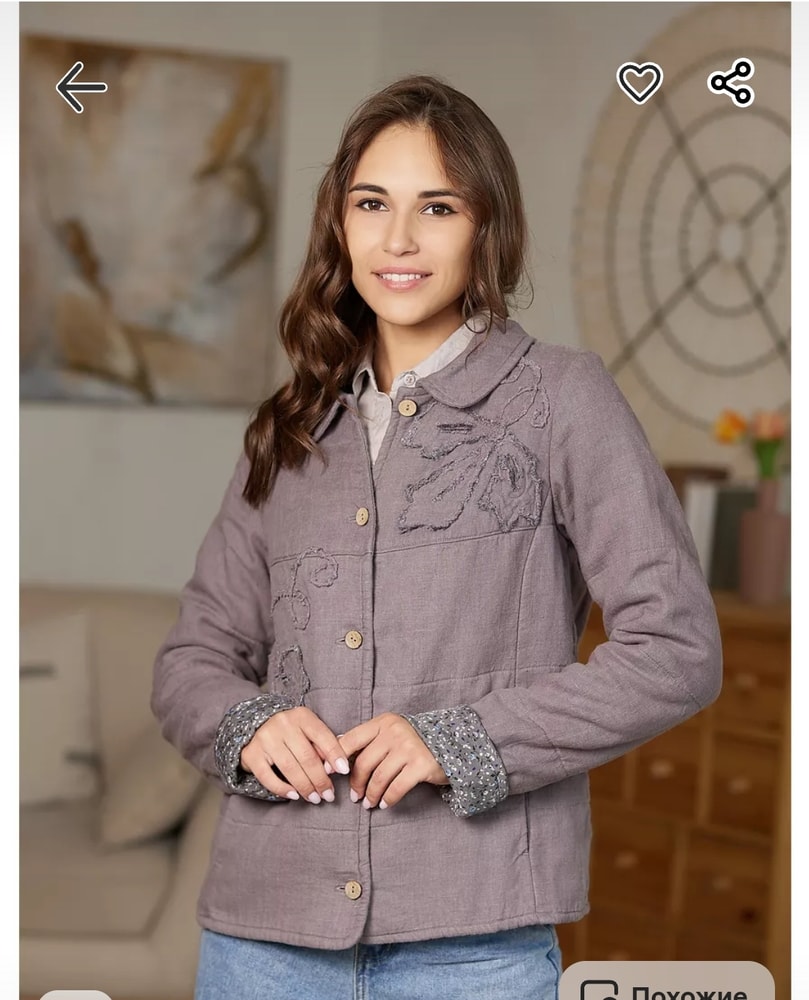The height and width of the screenshot is (1000, 809).
Task: Go back using the arrow icon
Action: pos(81,87)
